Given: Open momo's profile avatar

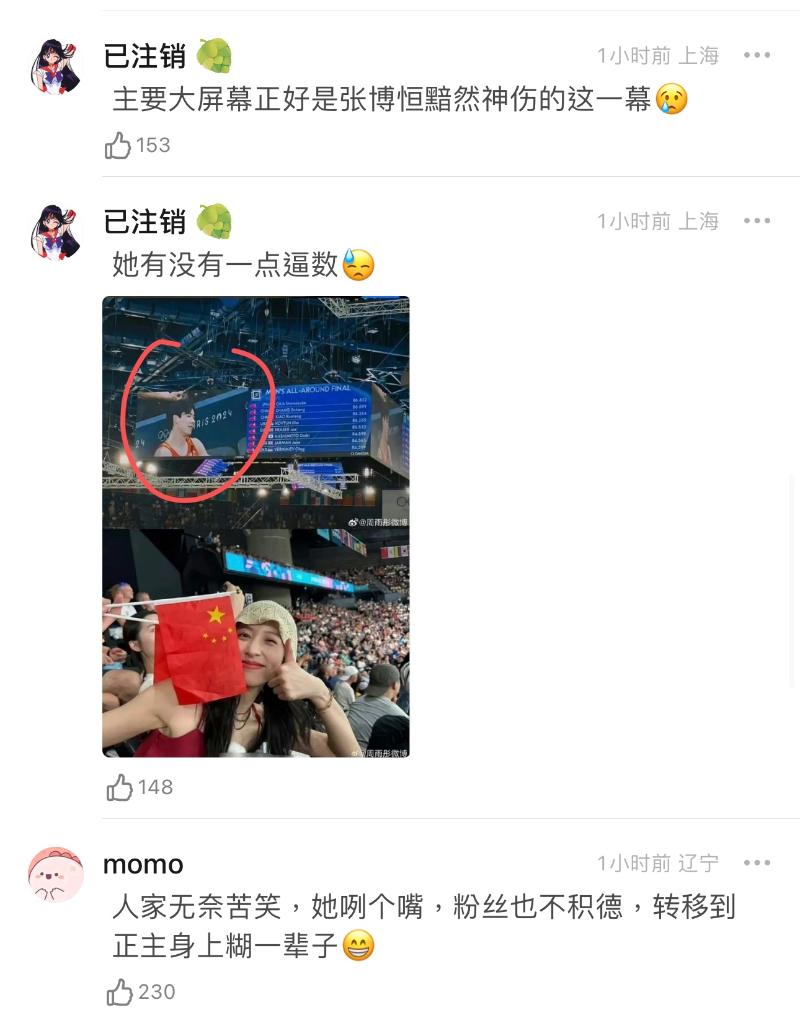Looking at the screenshot, I should tap(56, 874).
